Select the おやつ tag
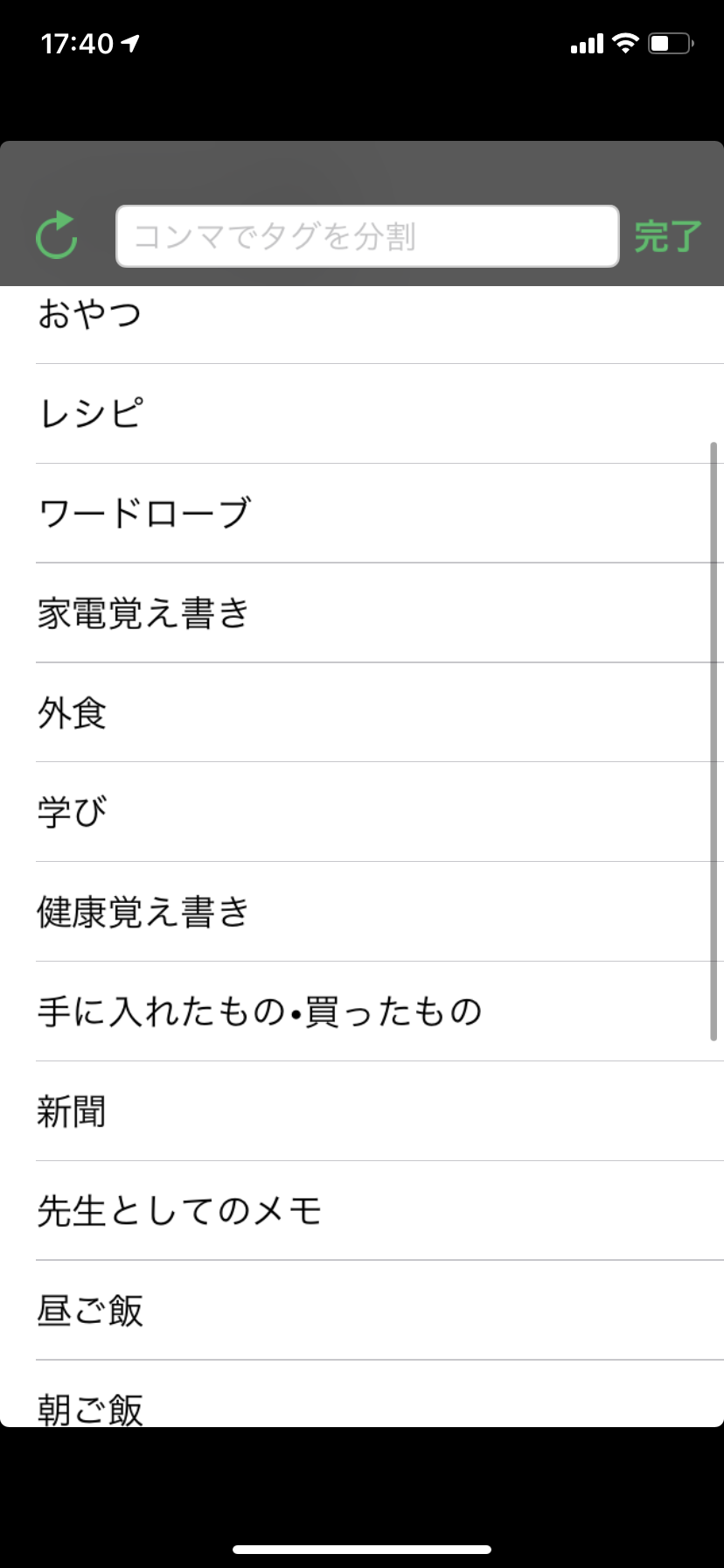Screen dimensions: 724x1568 [x=362, y=315]
